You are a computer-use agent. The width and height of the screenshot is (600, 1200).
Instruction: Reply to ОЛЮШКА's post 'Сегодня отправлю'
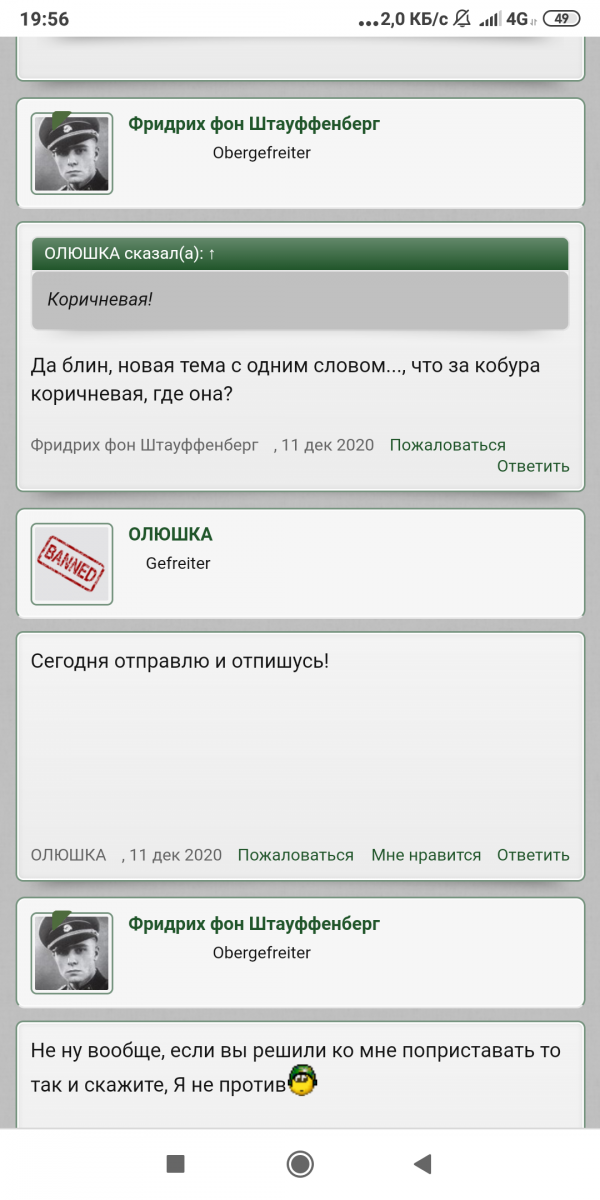click(533, 855)
